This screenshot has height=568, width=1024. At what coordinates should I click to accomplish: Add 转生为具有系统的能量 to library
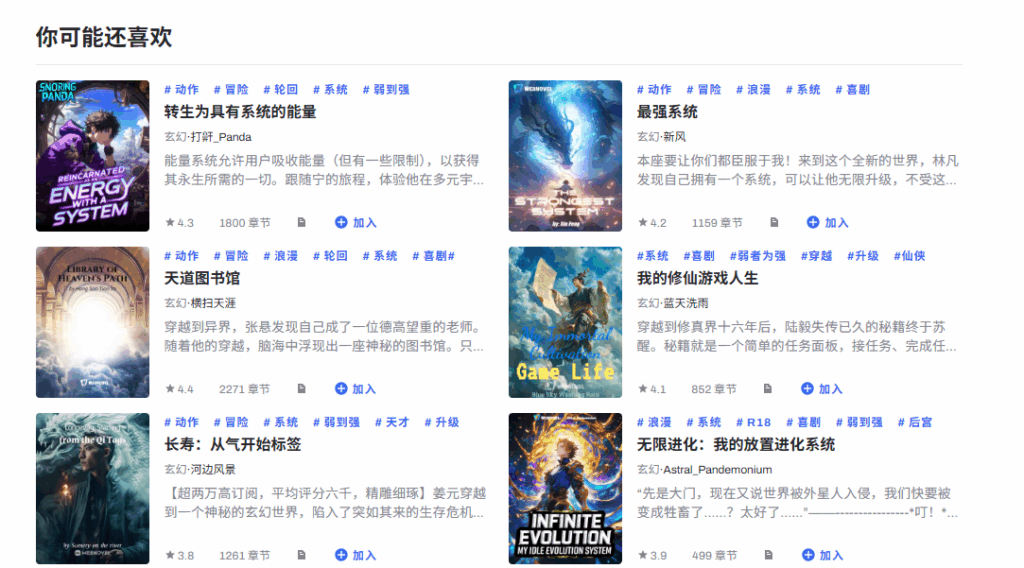356,222
